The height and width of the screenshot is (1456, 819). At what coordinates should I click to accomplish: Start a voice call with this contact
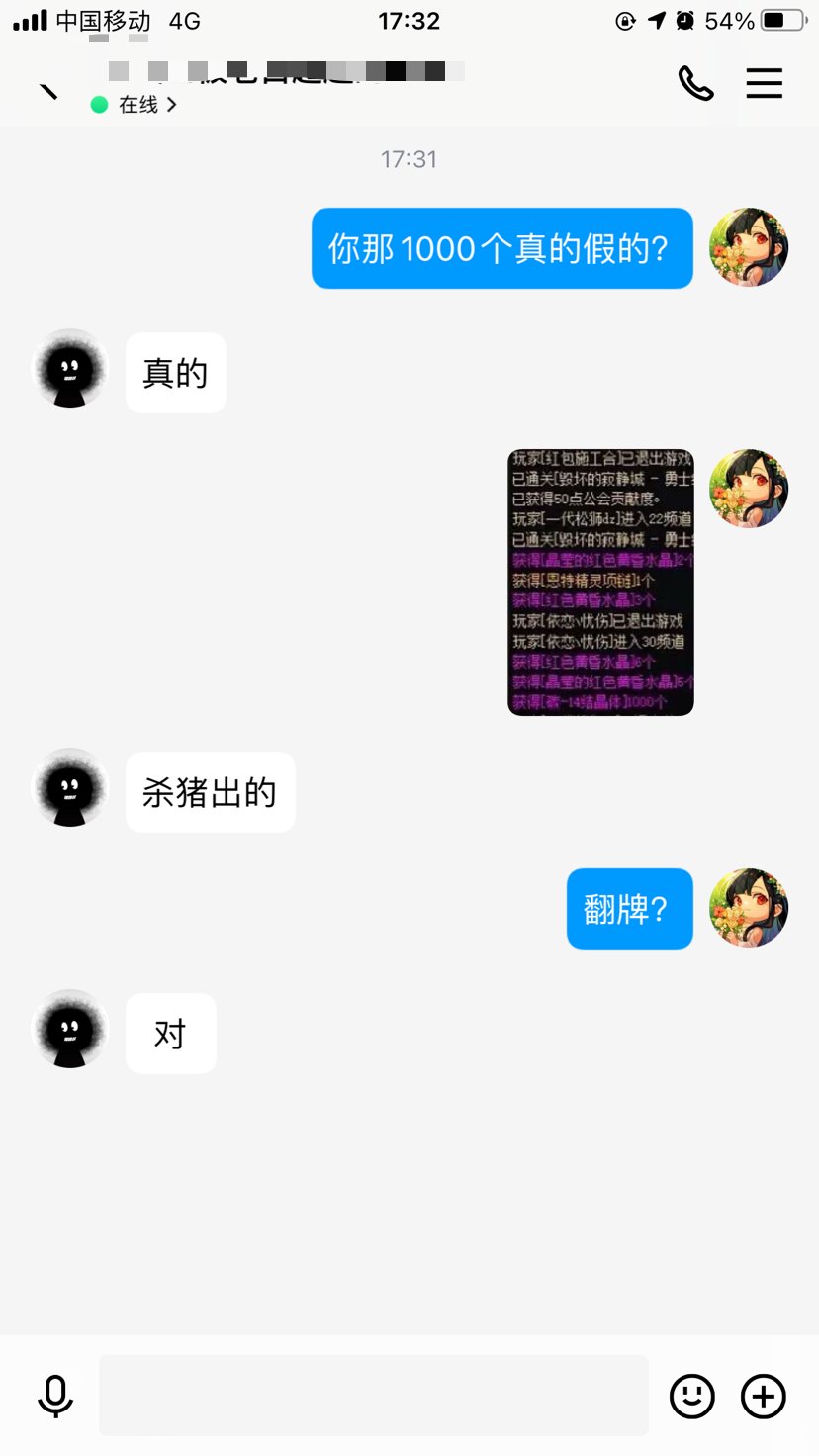[695, 84]
